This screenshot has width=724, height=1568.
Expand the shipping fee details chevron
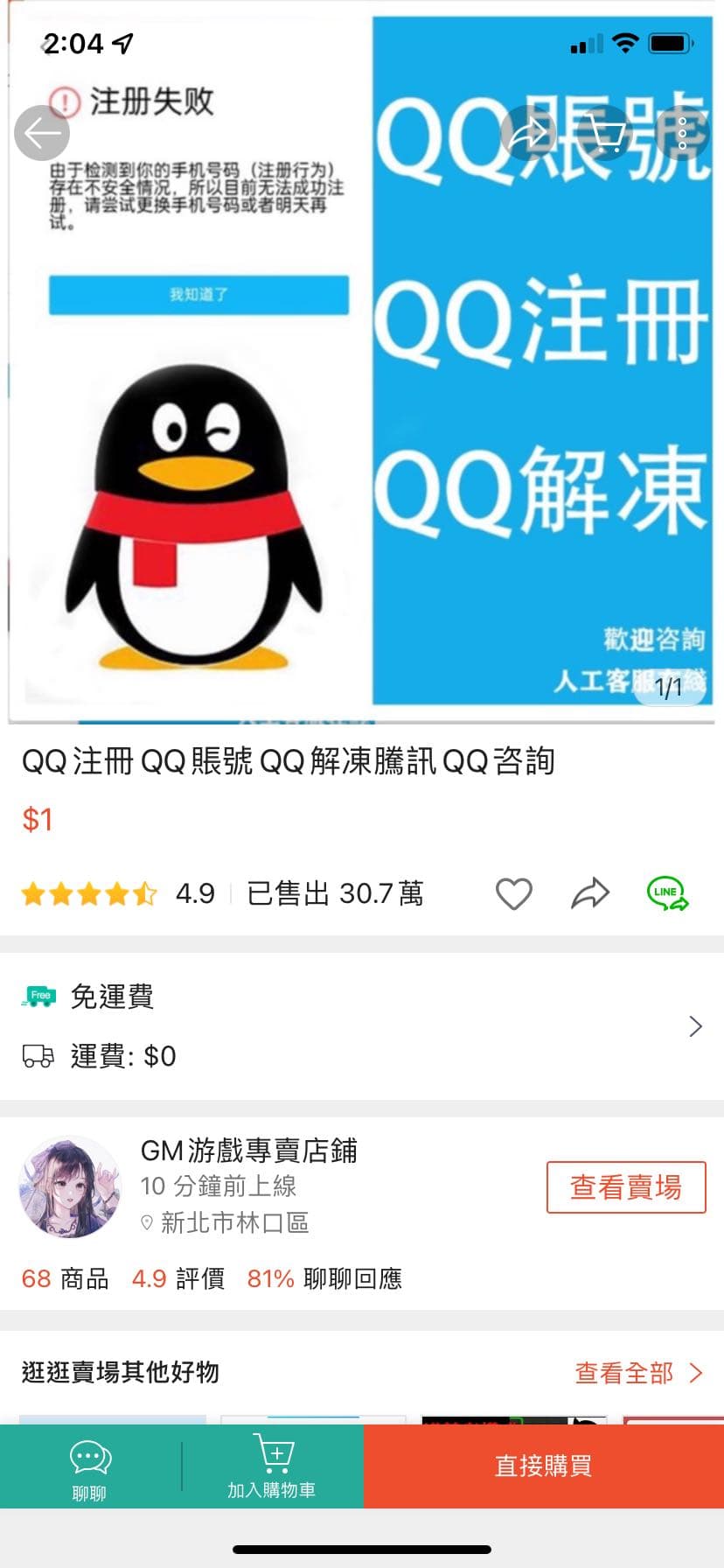[x=695, y=1026]
